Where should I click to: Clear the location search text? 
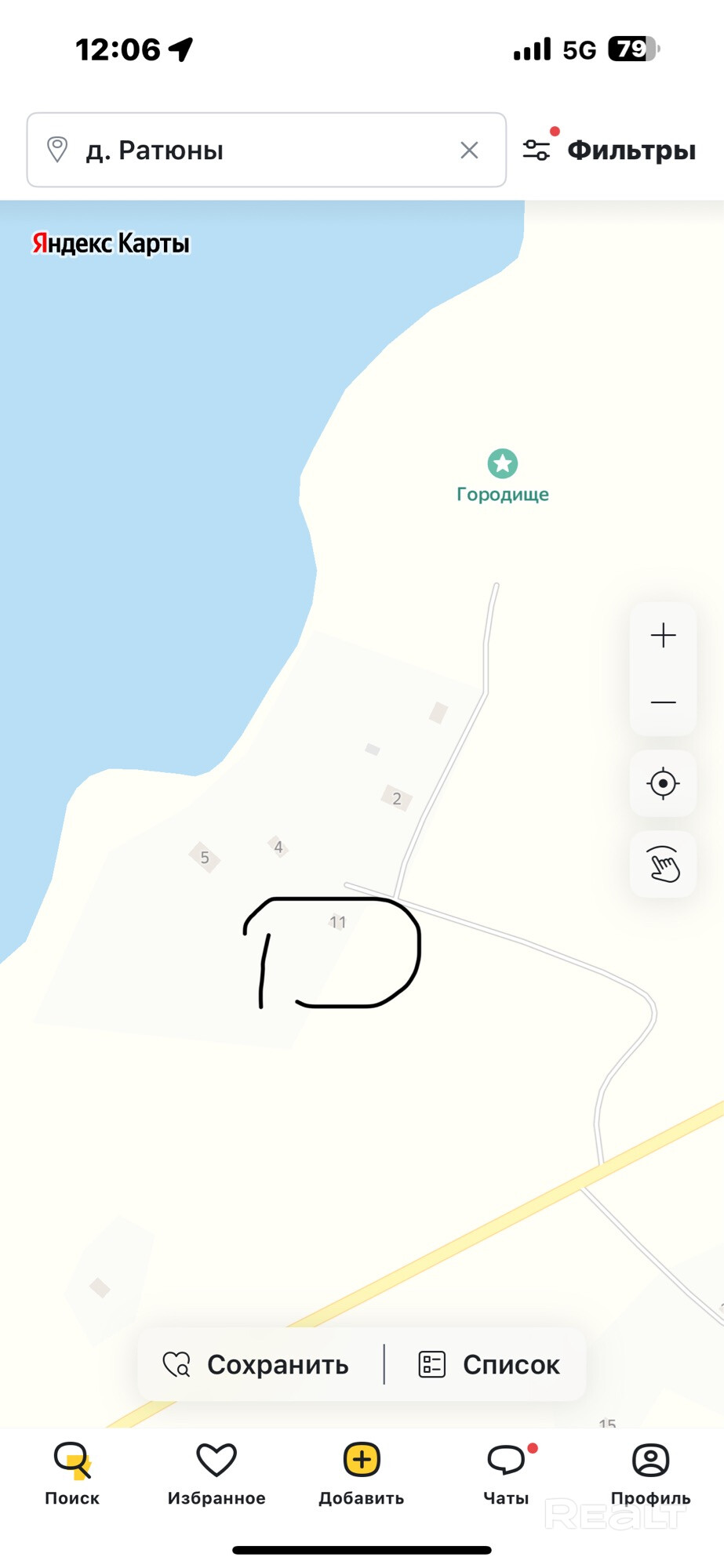pyautogui.click(x=469, y=150)
